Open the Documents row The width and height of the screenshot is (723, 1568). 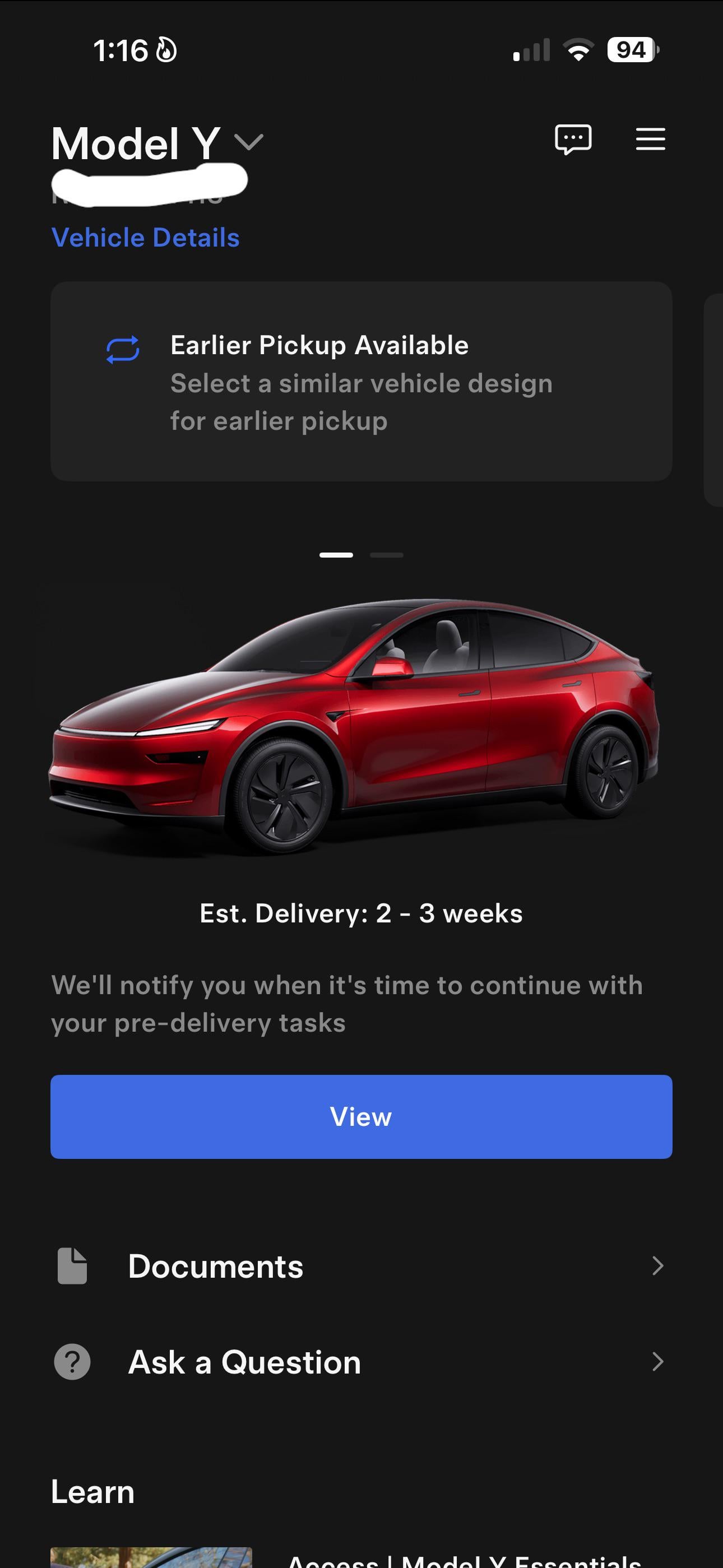[x=361, y=1266]
